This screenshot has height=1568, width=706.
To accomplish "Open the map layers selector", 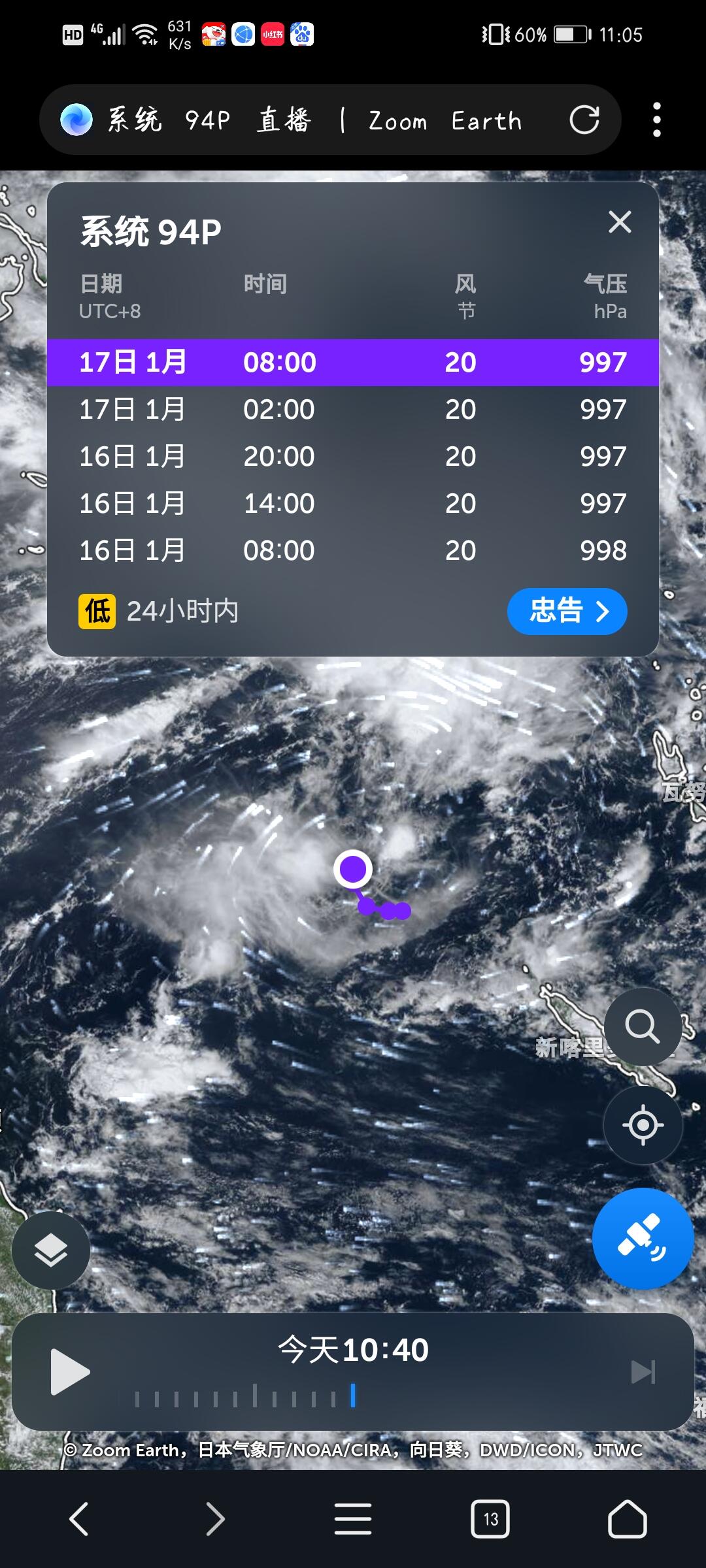I will coord(51,1250).
